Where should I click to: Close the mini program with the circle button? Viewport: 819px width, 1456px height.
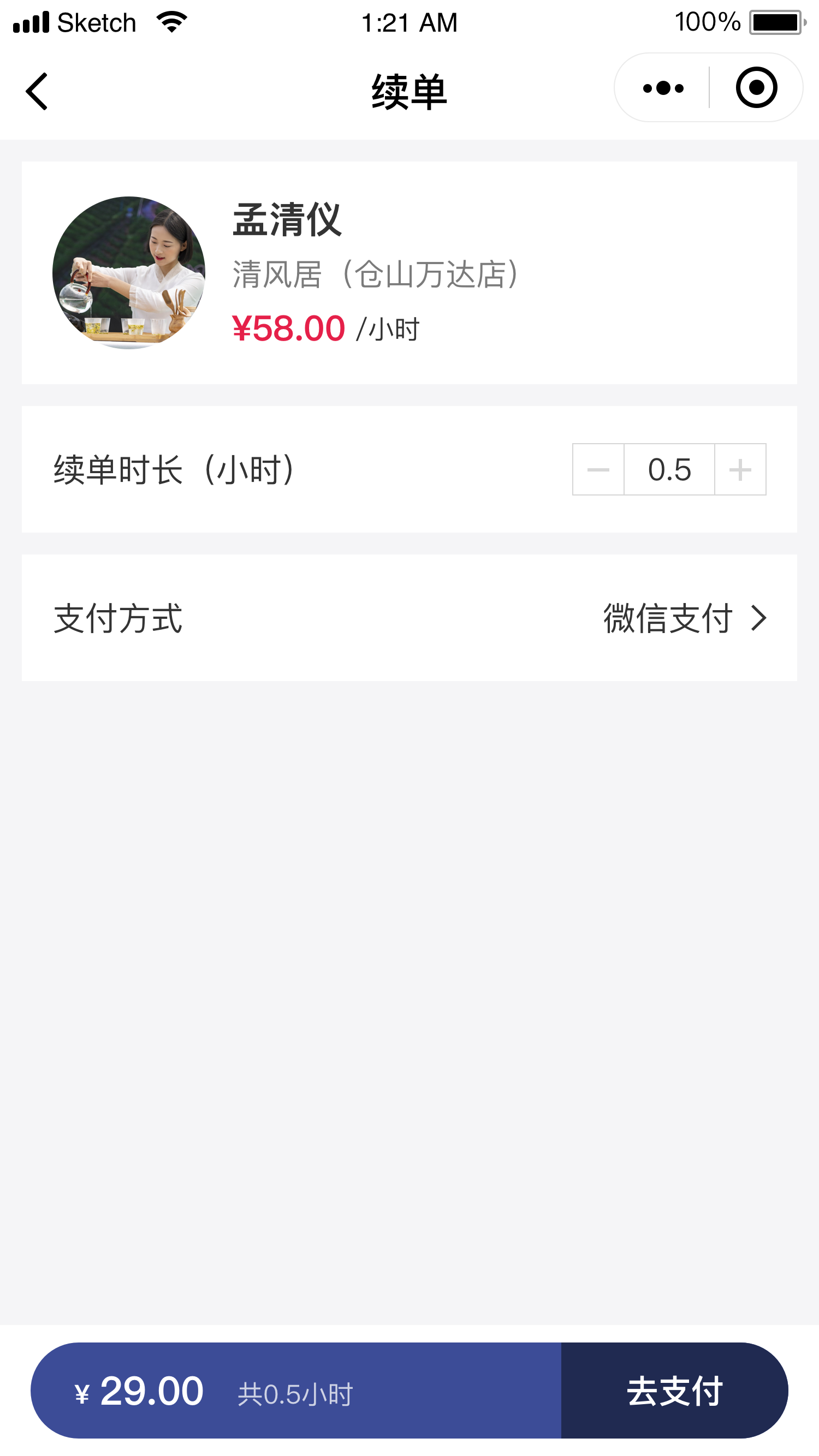(756, 88)
